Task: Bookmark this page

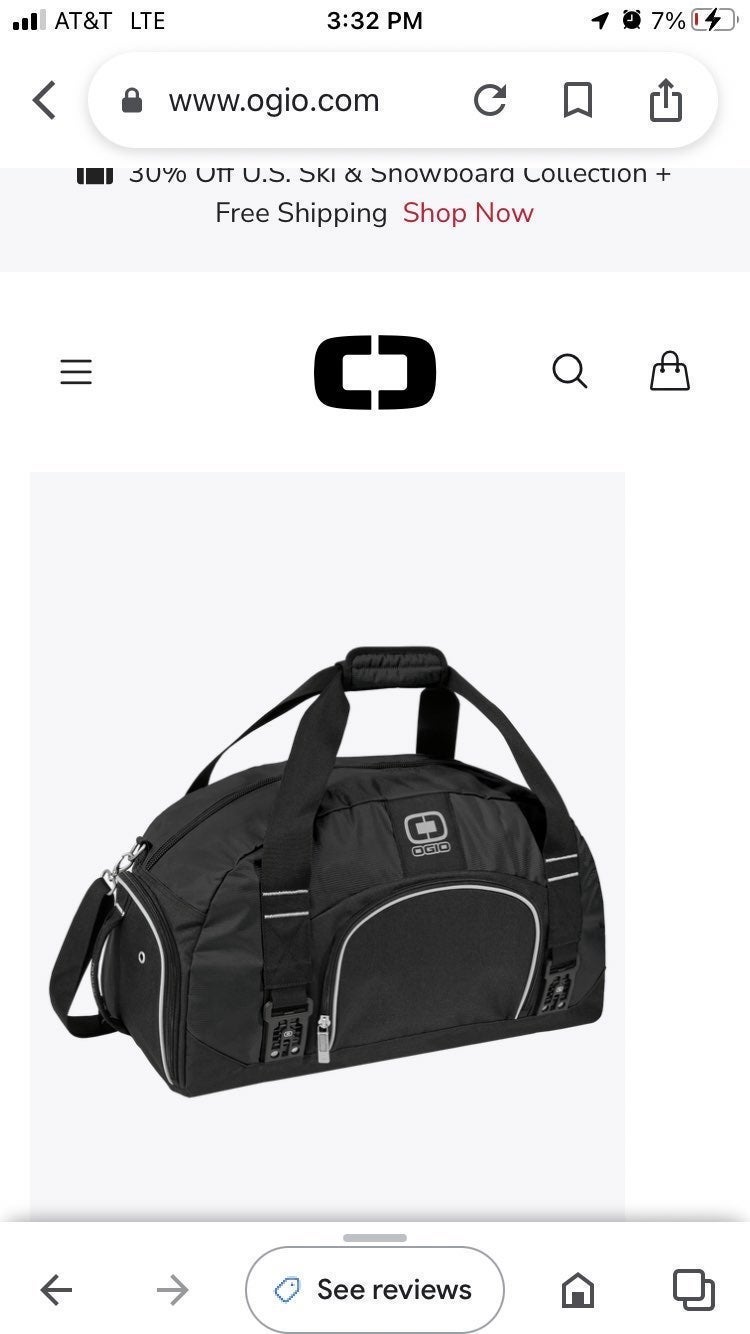Action: click(x=578, y=101)
